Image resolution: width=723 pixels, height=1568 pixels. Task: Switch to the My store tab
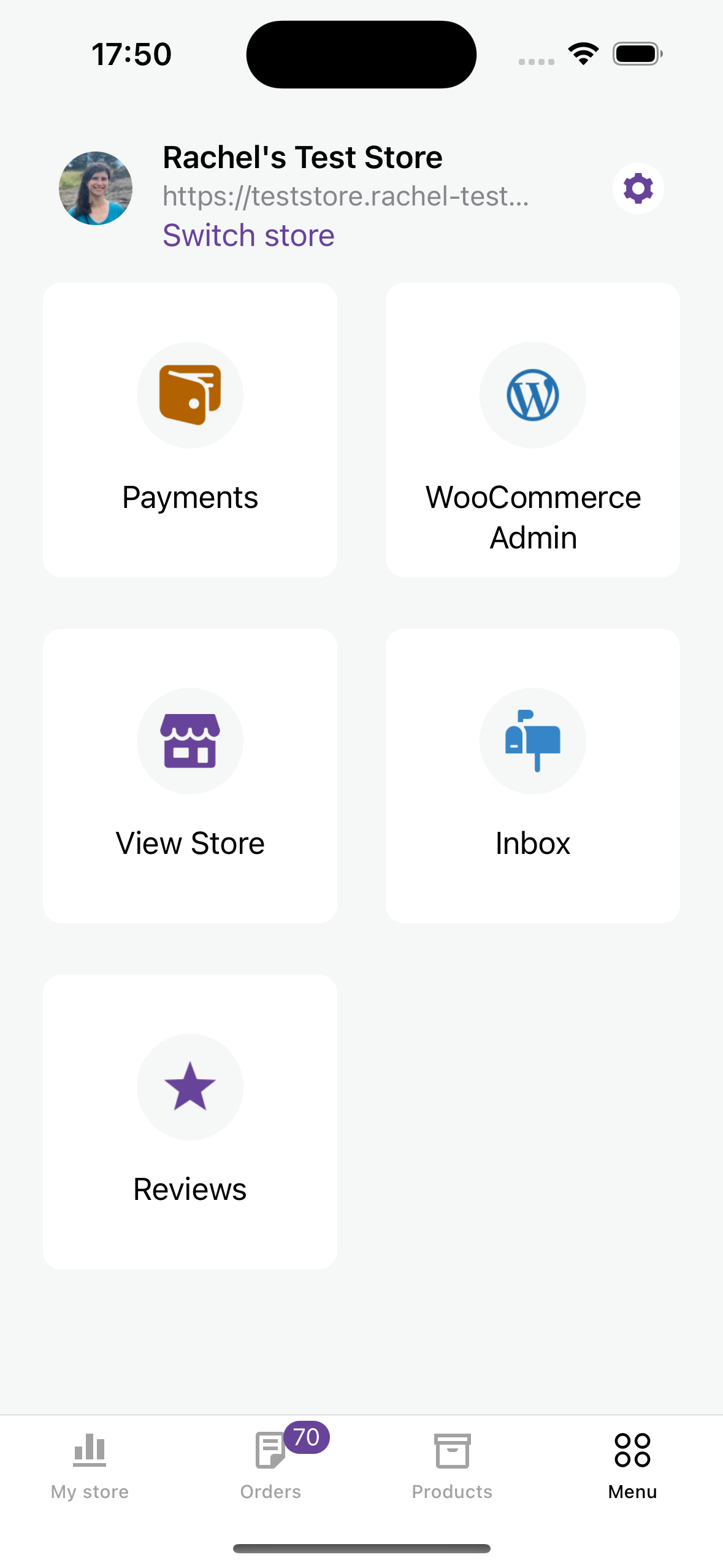click(x=90, y=1466)
